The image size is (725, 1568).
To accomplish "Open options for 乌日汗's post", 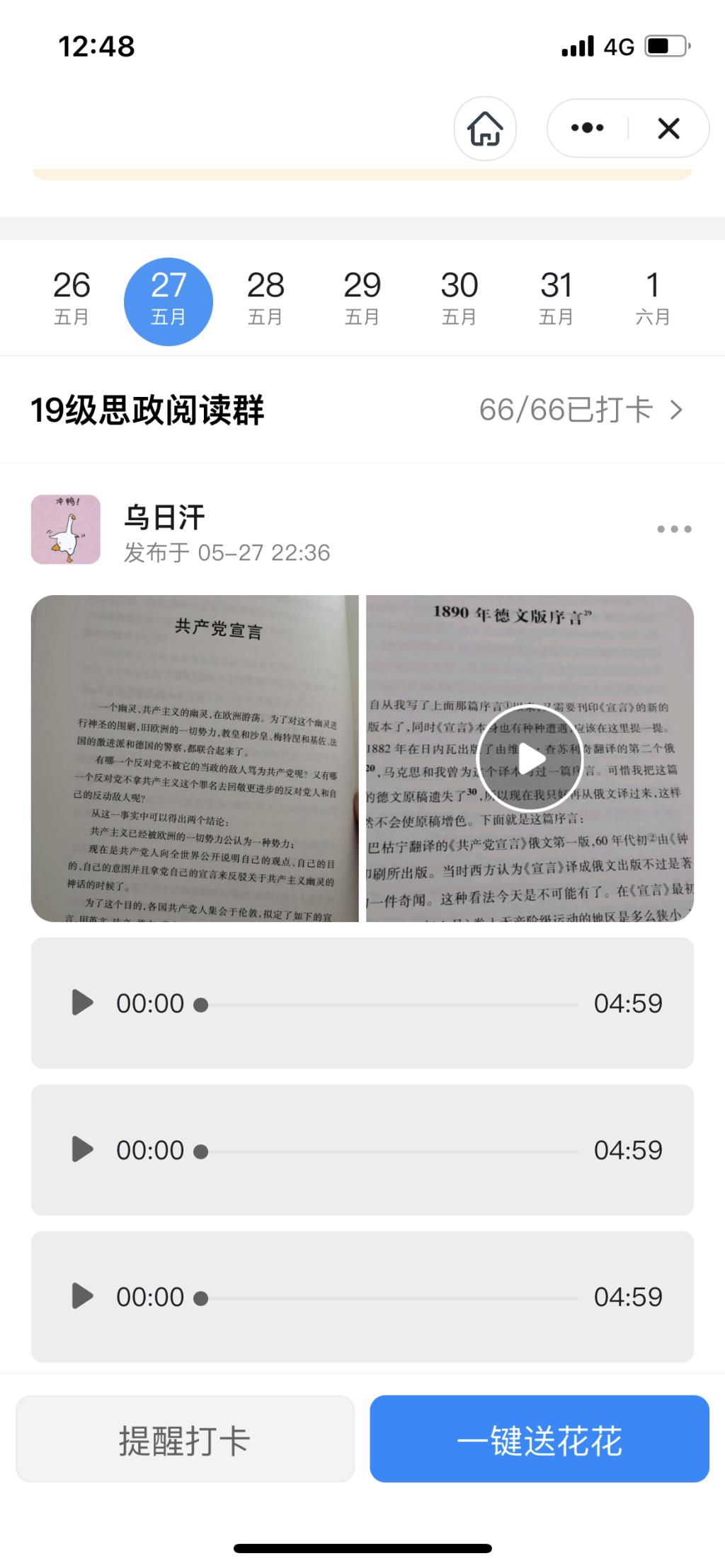I will coord(673,529).
